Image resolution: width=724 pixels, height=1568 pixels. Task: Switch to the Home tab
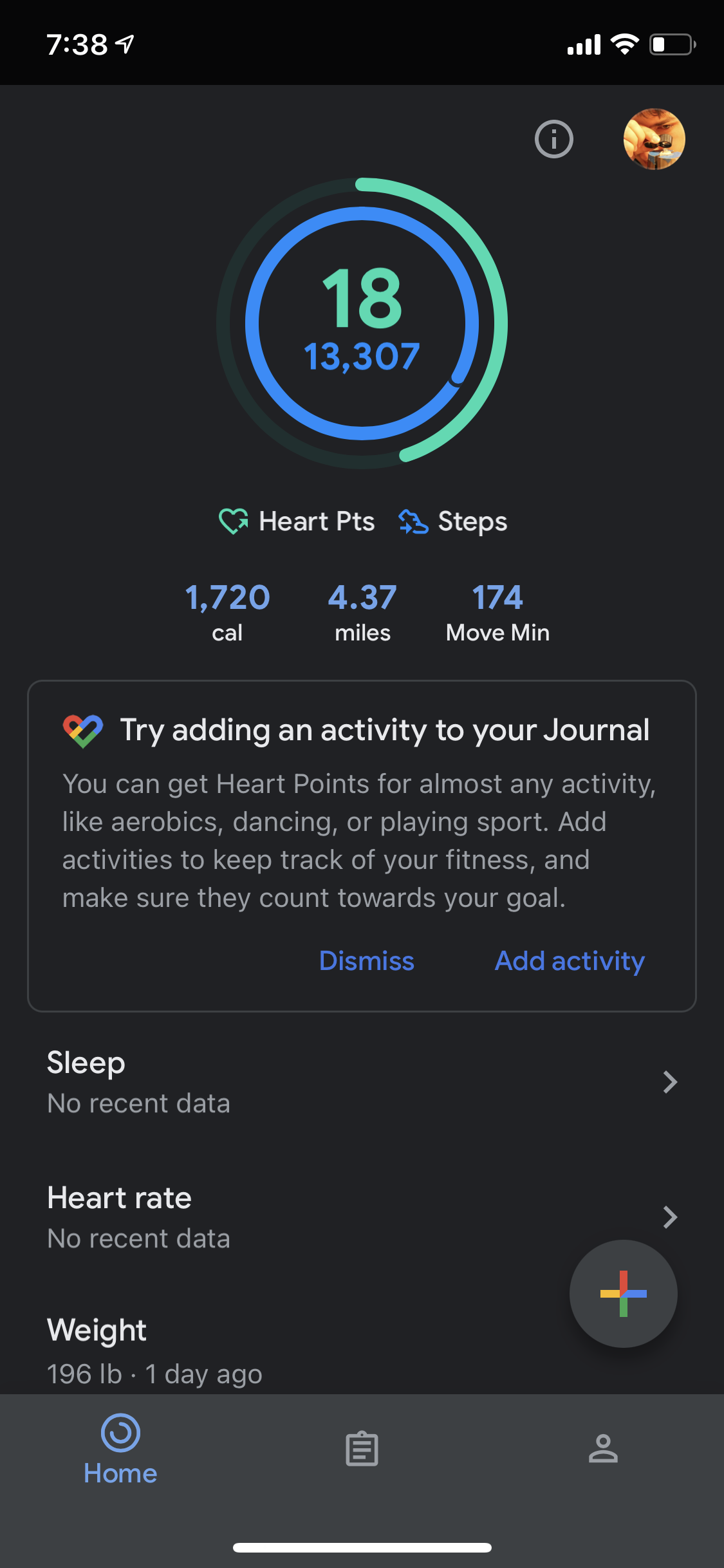pyautogui.click(x=120, y=1450)
